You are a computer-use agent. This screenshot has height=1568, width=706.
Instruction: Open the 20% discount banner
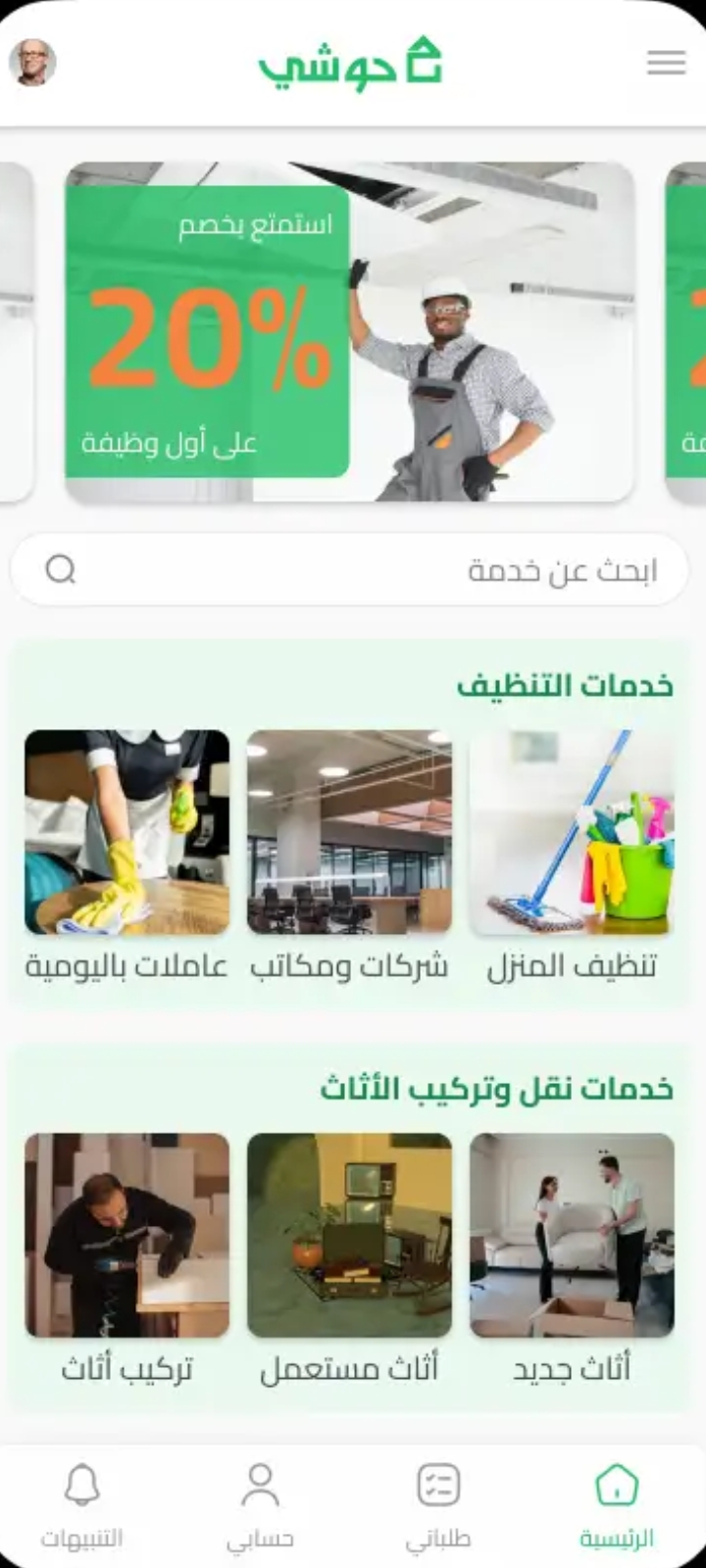pos(349,332)
